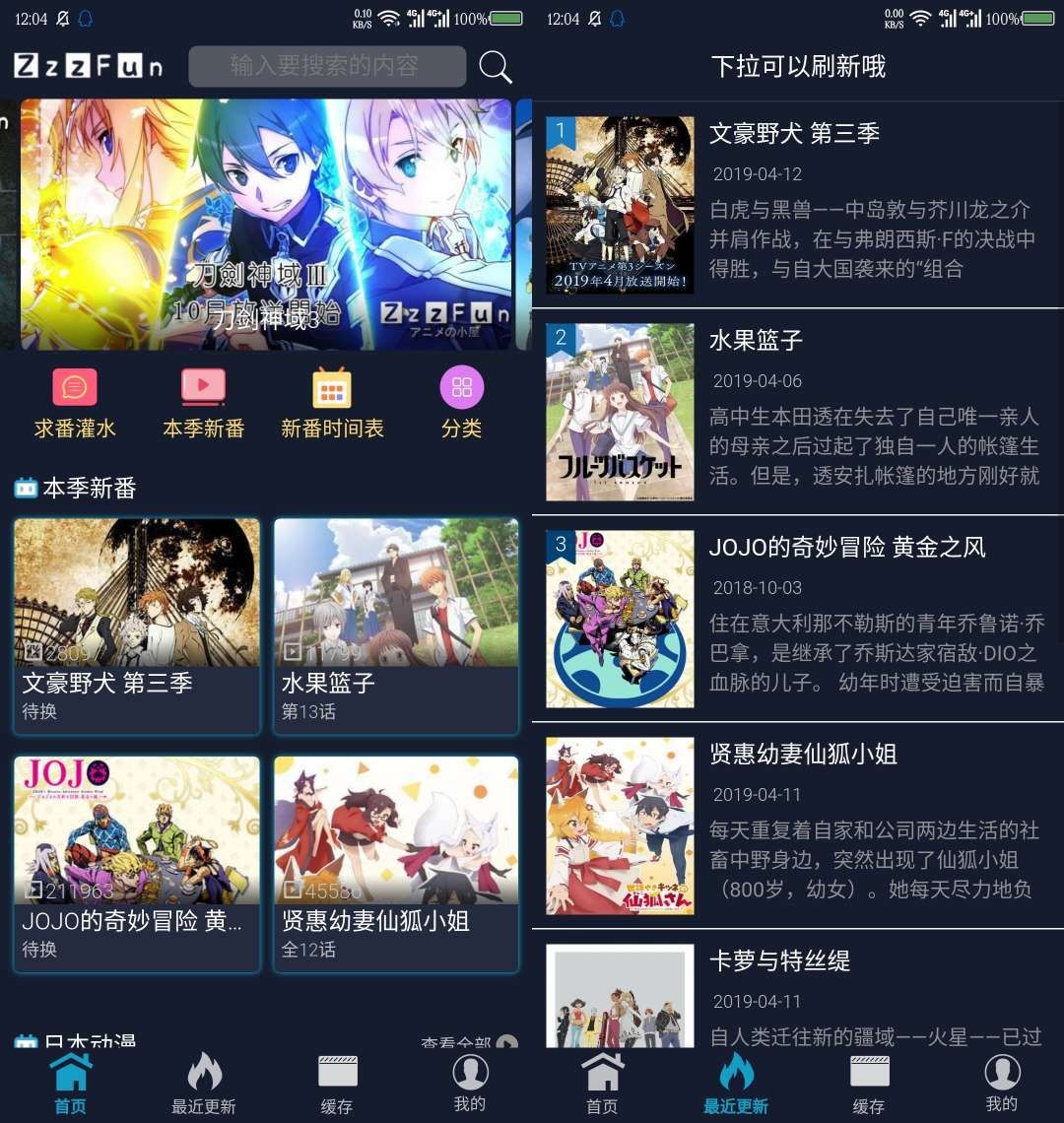Tap the magnifier search icon
This screenshot has width=1064, height=1123.
coord(495,67)
